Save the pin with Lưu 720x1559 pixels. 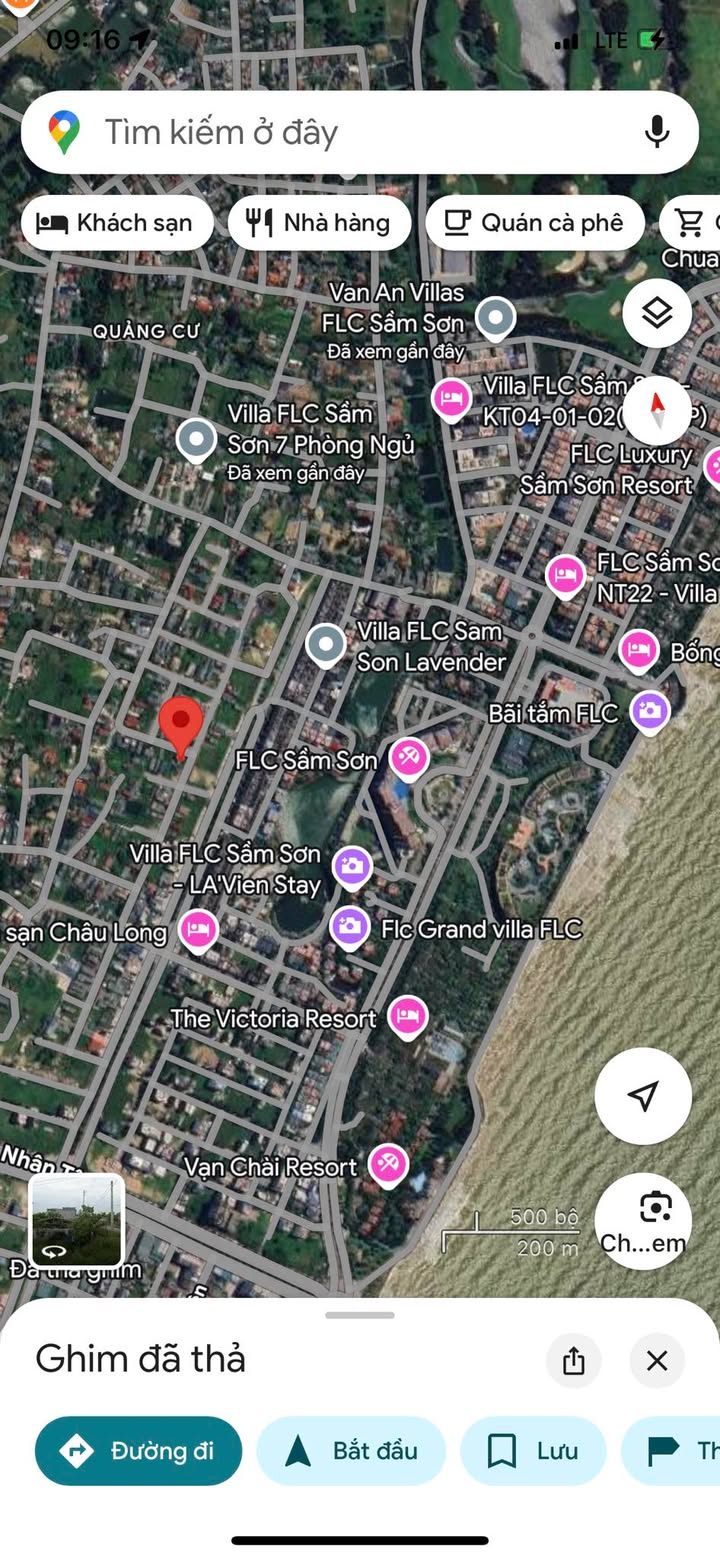point(533,1451)
